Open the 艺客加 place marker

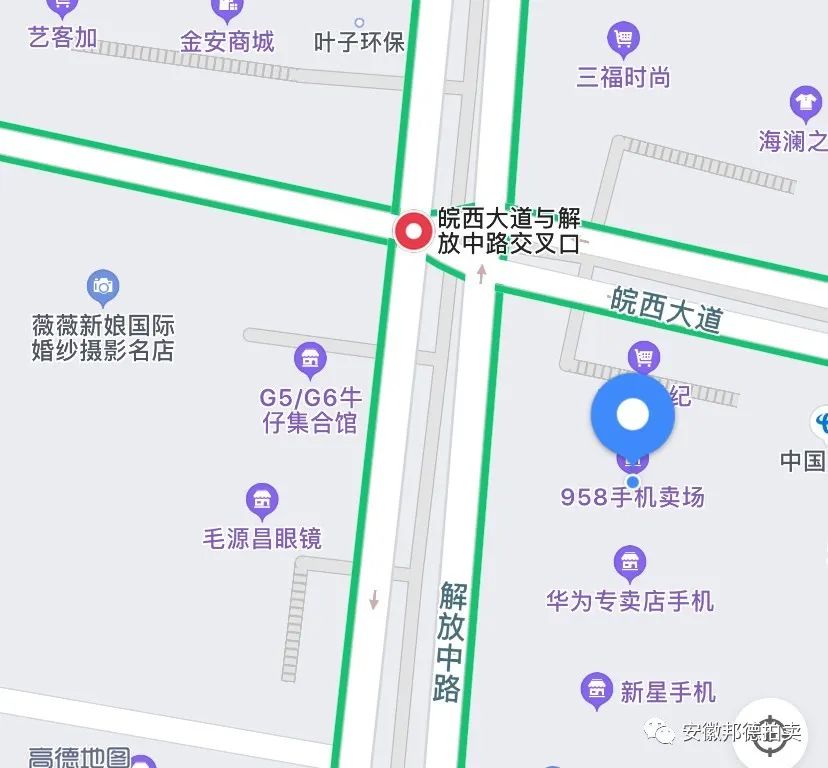[x=63, y=10]
